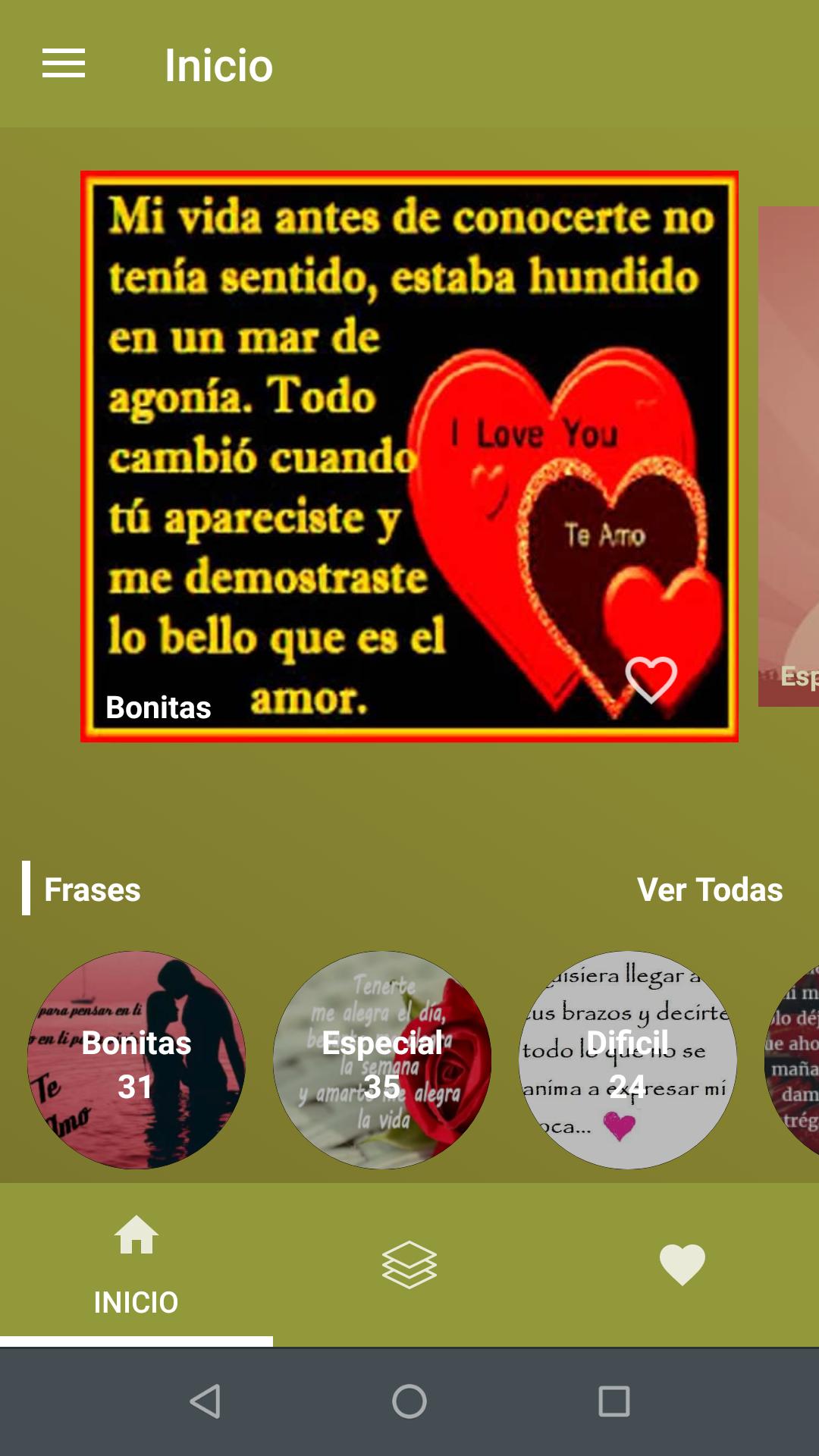The image size is (819, 1456).
Task: Tap Ver Todas to see all phrases
Action: click(709, 890)
